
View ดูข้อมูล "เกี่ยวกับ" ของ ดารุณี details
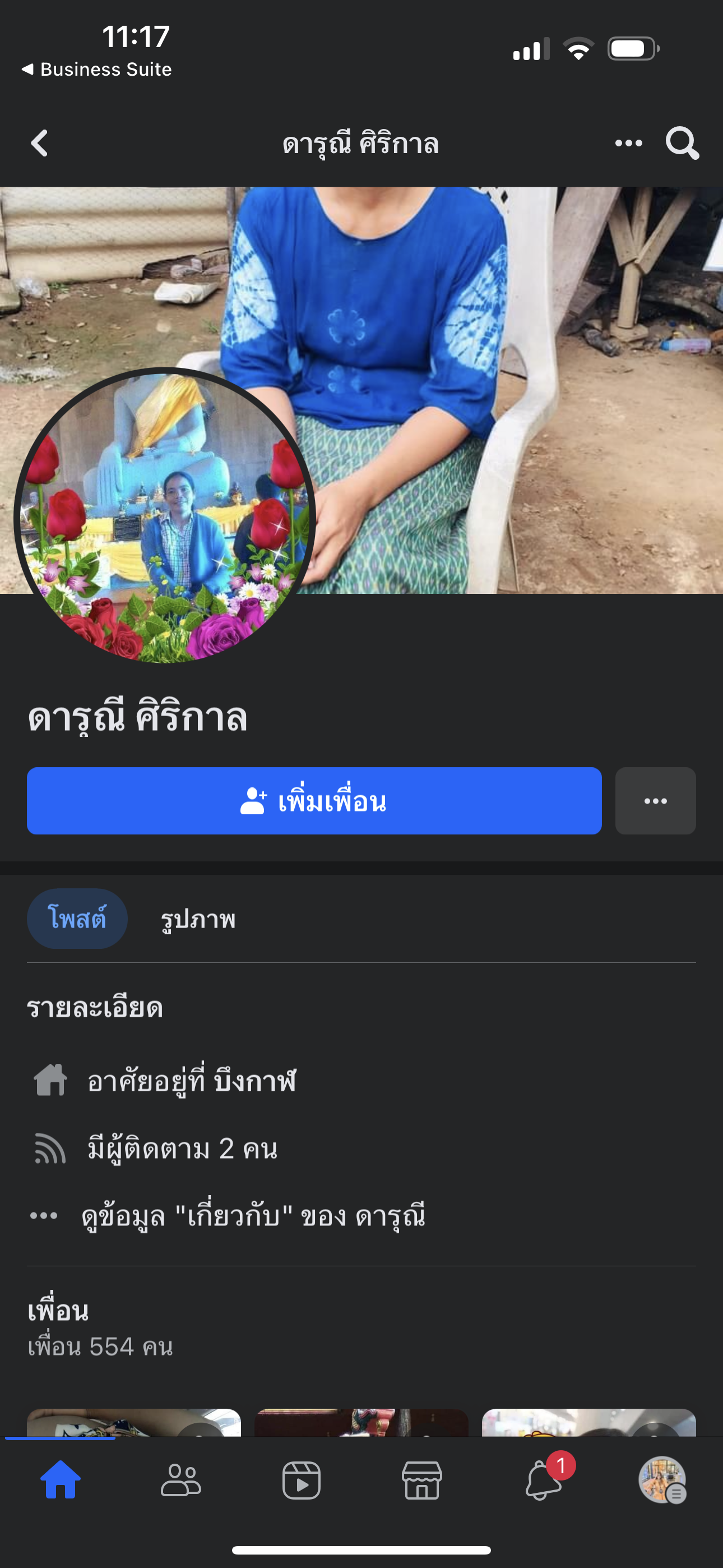pyautogui.click(x=253, y=1216)
